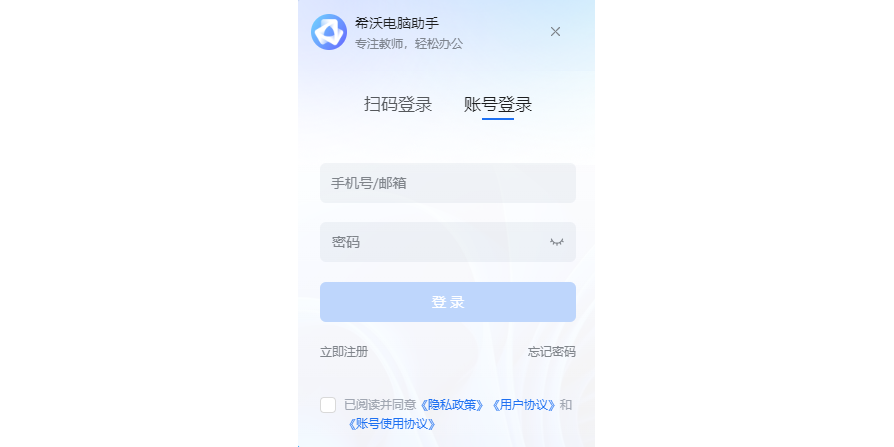Close the 希沃电脑助手 login window
Screen dimensions: 894x447
coord(555,31)
